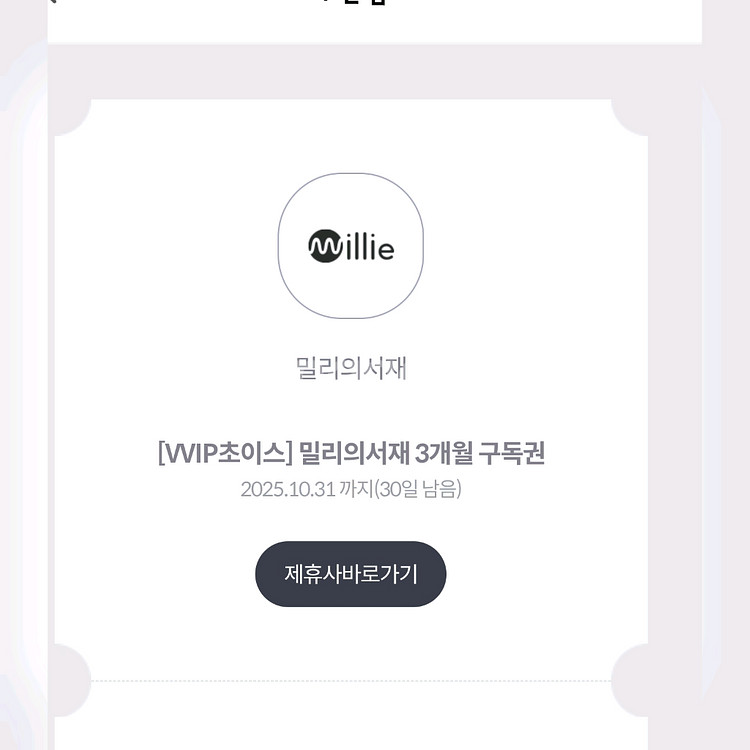This screenshot has height=750, width=750.
Task: Tap the 제휴사바로가기 button
Action: pos(350,574)
